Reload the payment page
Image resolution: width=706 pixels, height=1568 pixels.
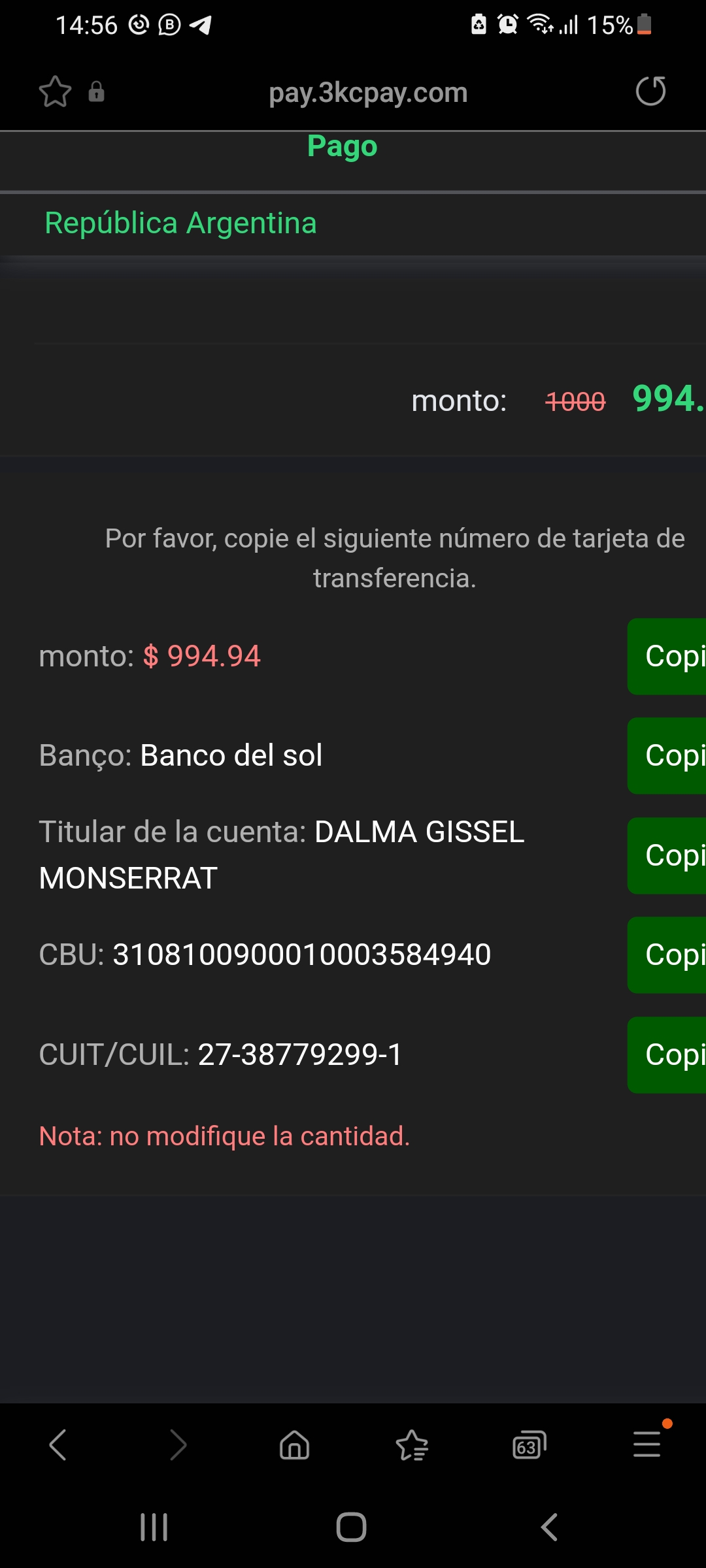(650, 91)
